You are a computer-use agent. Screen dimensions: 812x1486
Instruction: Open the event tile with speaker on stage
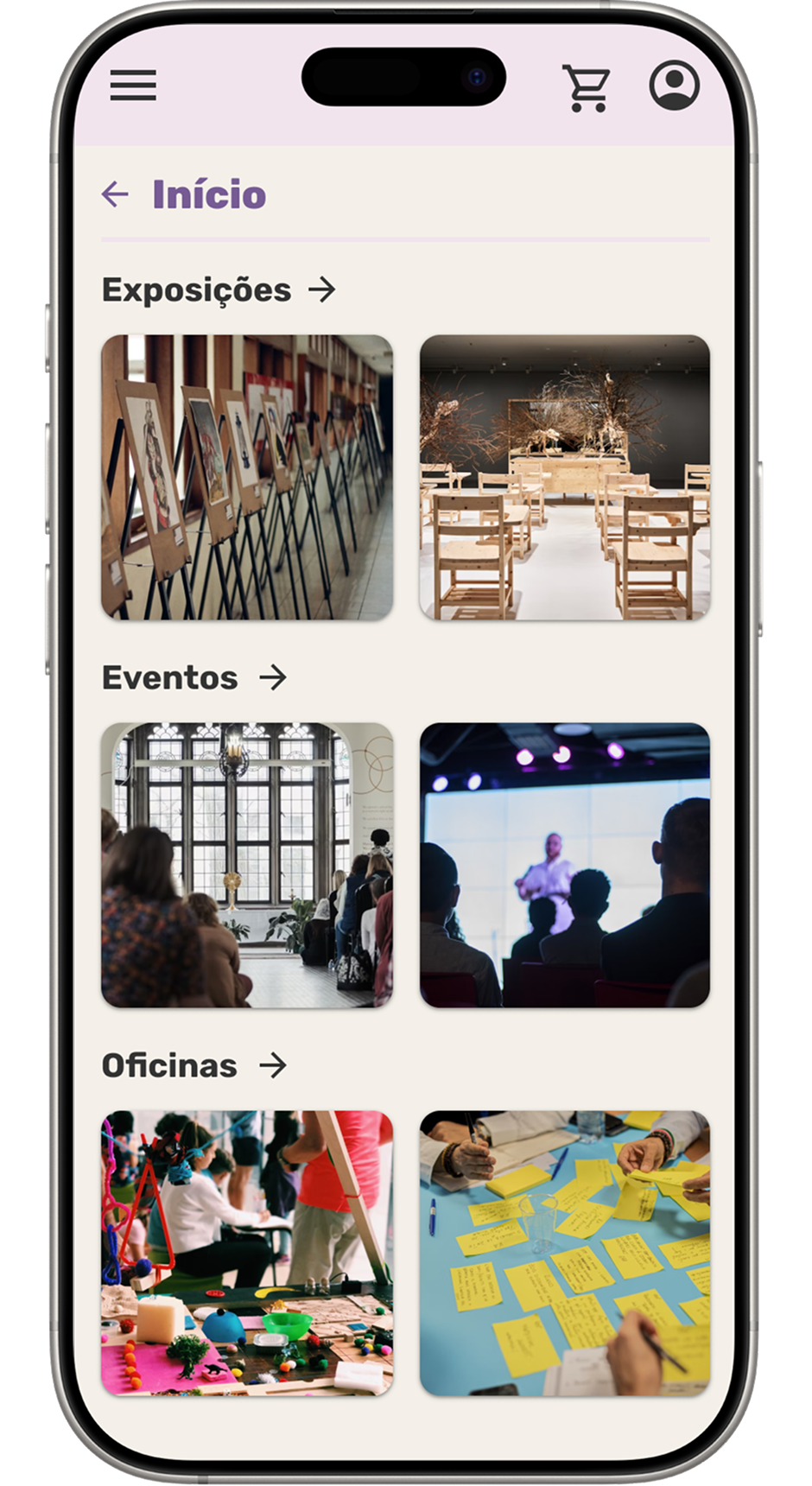(x=565, y=865)
